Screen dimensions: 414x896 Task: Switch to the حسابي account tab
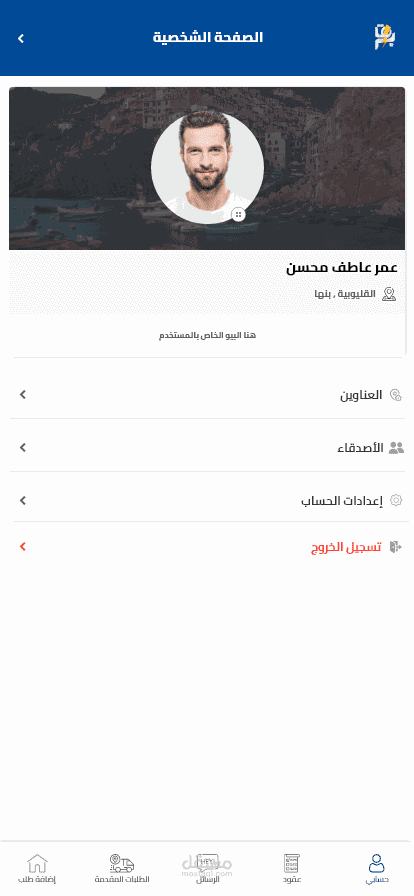376,869
